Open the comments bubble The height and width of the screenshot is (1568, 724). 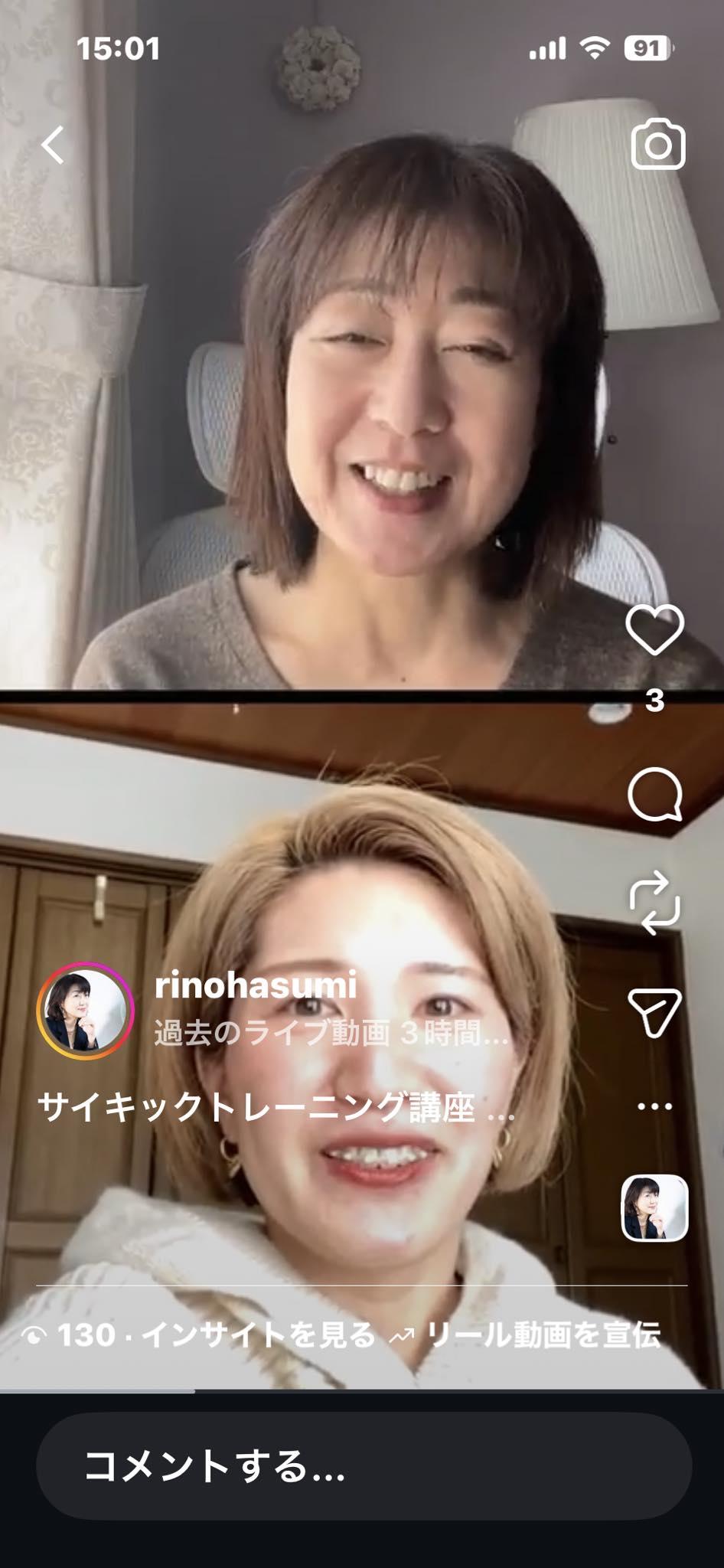tap(654, 794)
